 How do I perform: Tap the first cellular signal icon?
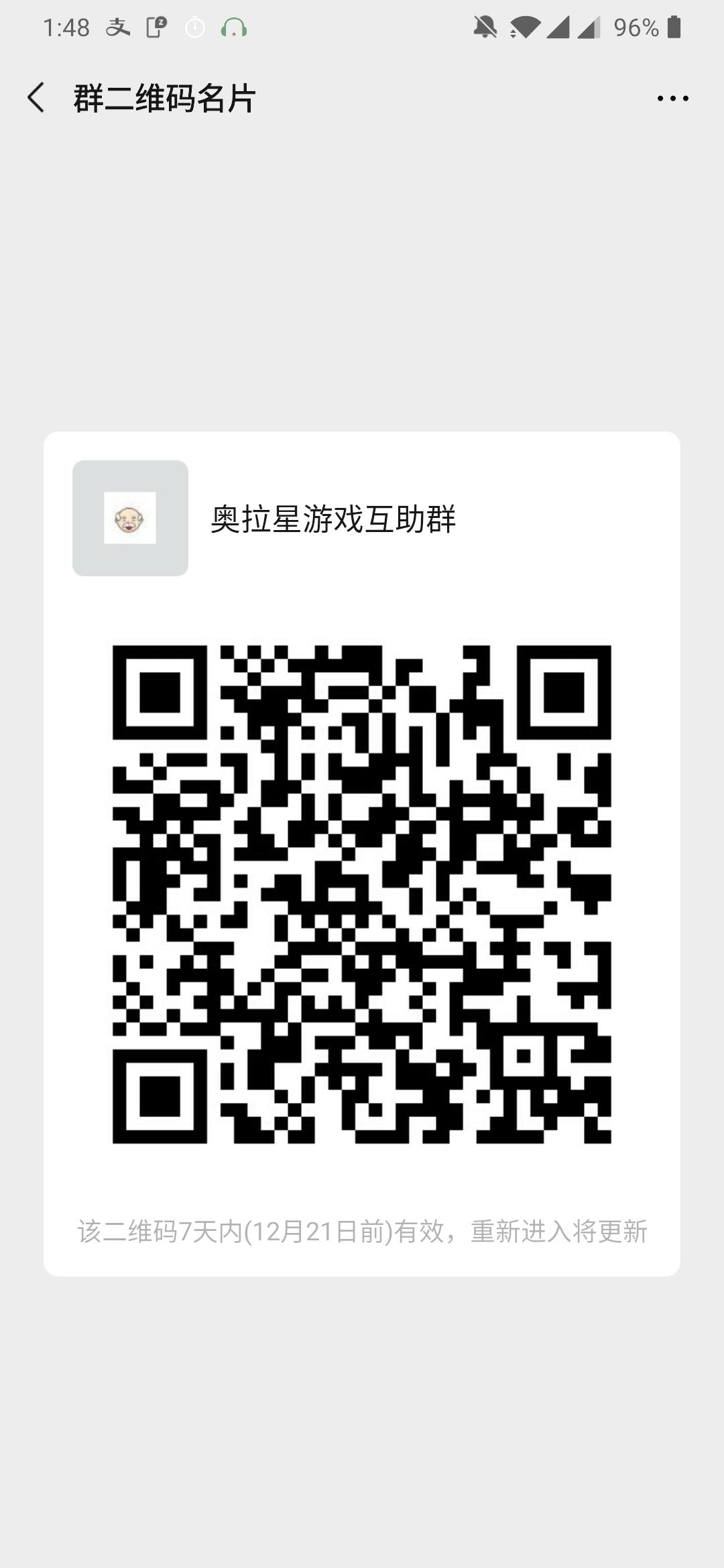[x=562, y=27]
